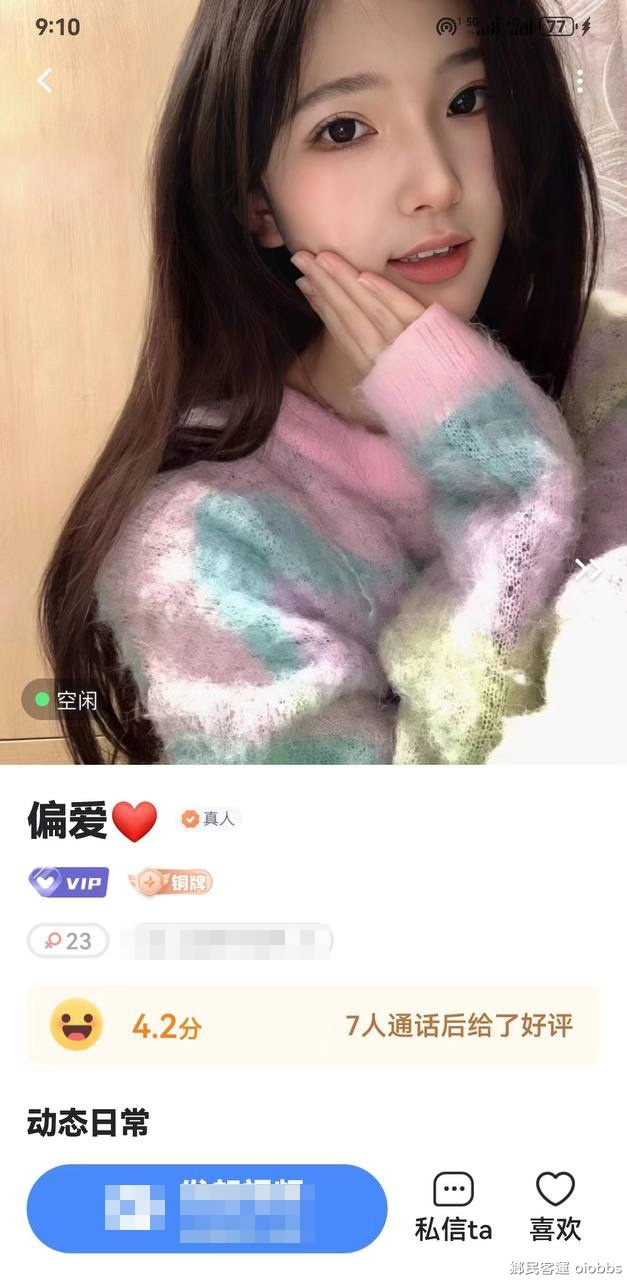Open the VIP badge
The height and width of the screenshot is (1280, 627).
coord(68,882)
